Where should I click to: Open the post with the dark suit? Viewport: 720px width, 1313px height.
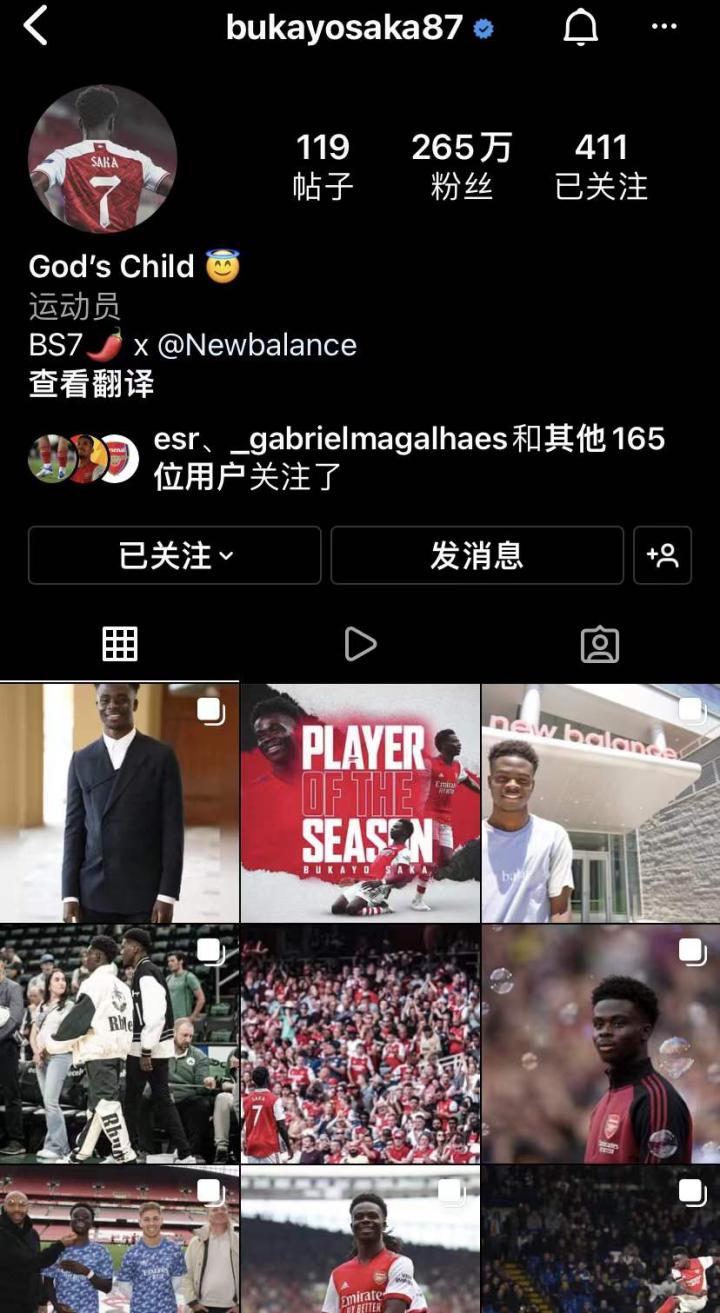click(119, 803)
